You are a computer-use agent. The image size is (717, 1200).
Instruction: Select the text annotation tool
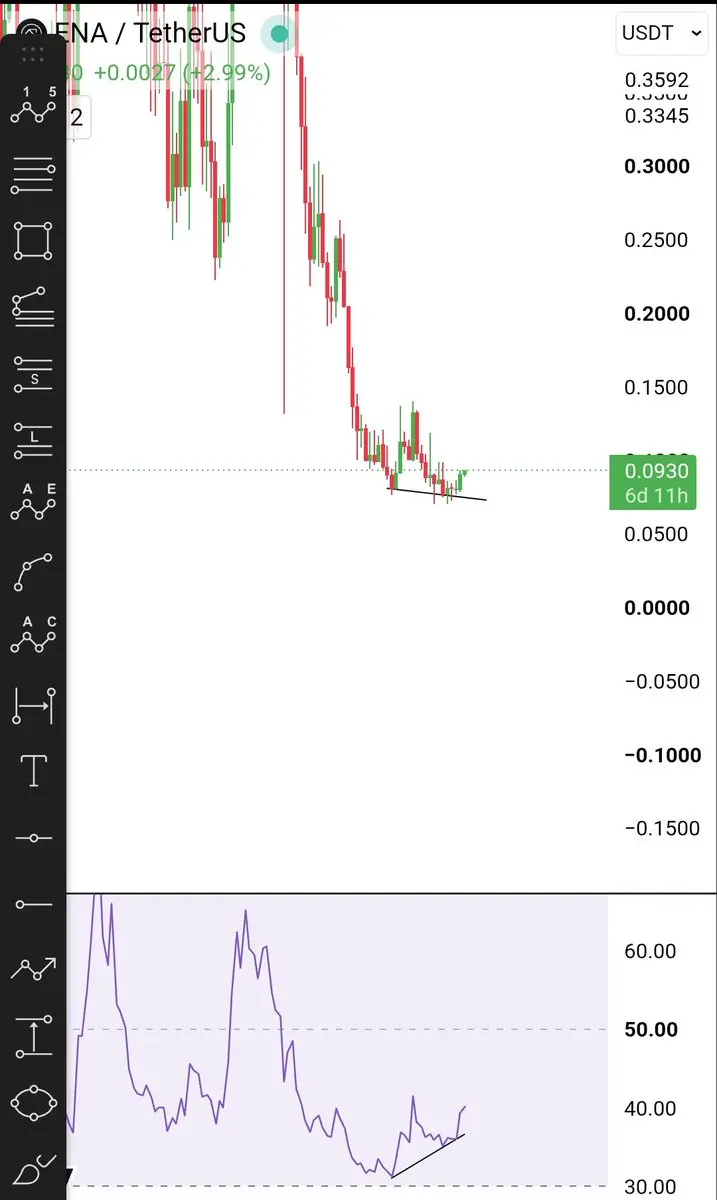click(x=33, y=771)
